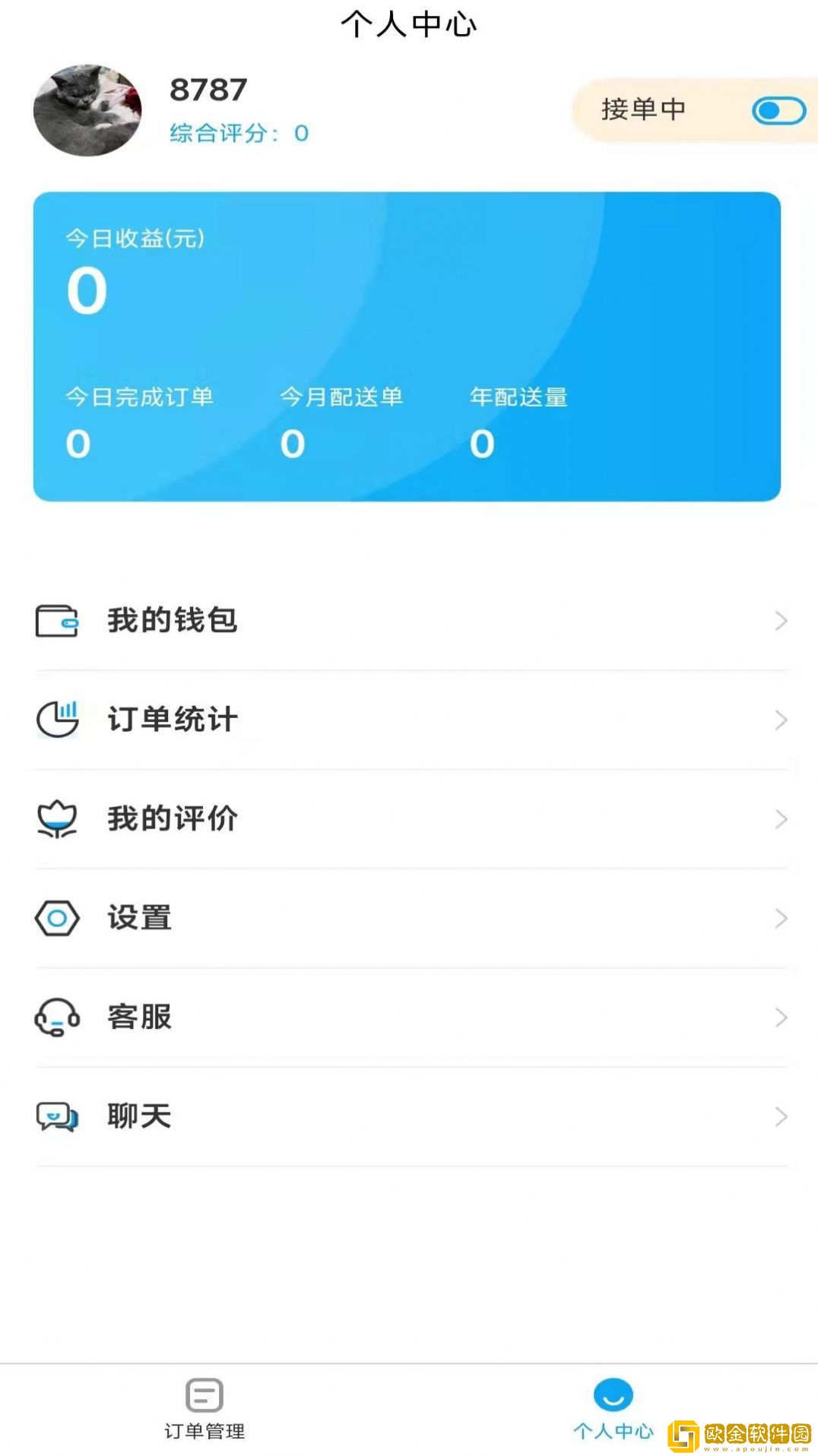Open chat via the 聊天 bubble icon
This screenshot has height=1456, width=818.
pos(58,1116)
